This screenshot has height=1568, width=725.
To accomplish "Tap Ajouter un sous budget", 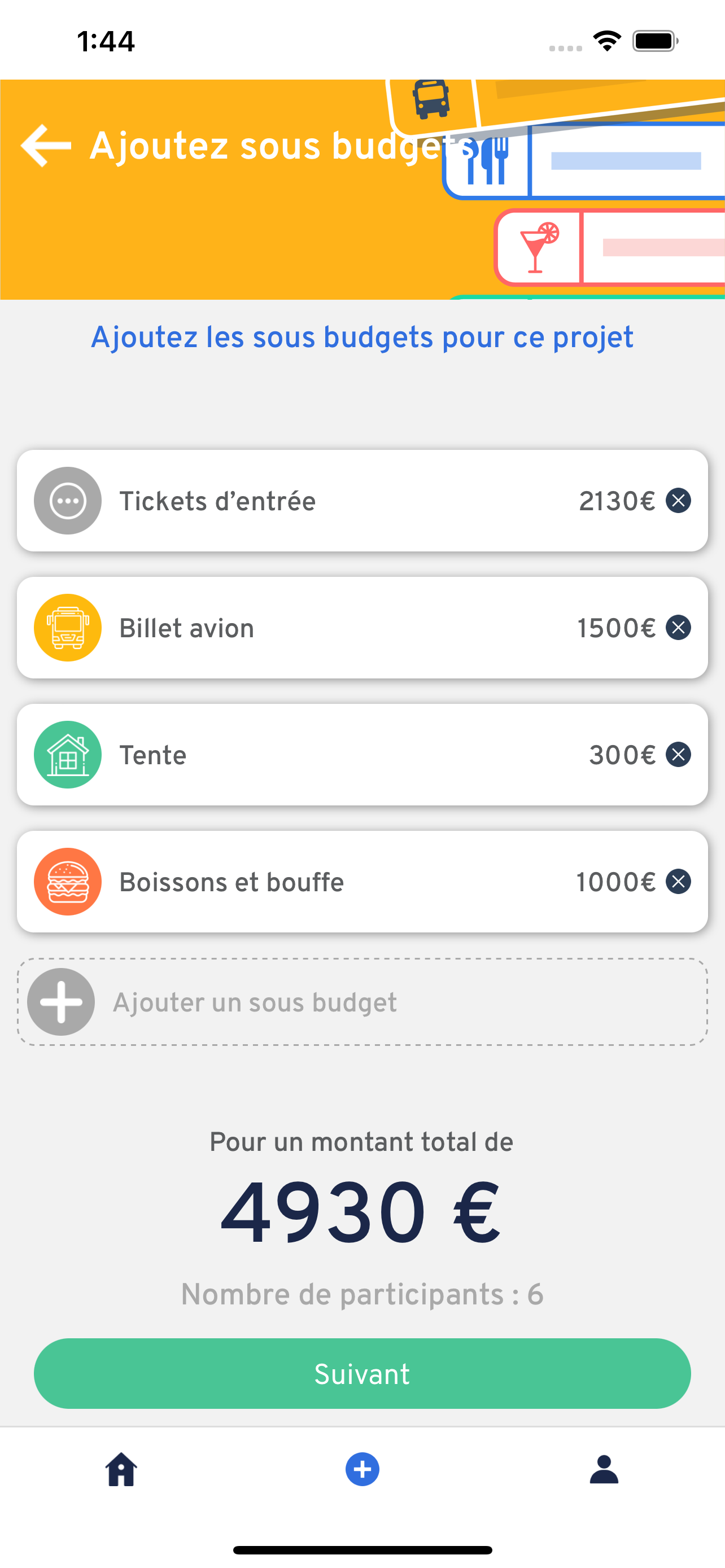I will coord(362,1002).
